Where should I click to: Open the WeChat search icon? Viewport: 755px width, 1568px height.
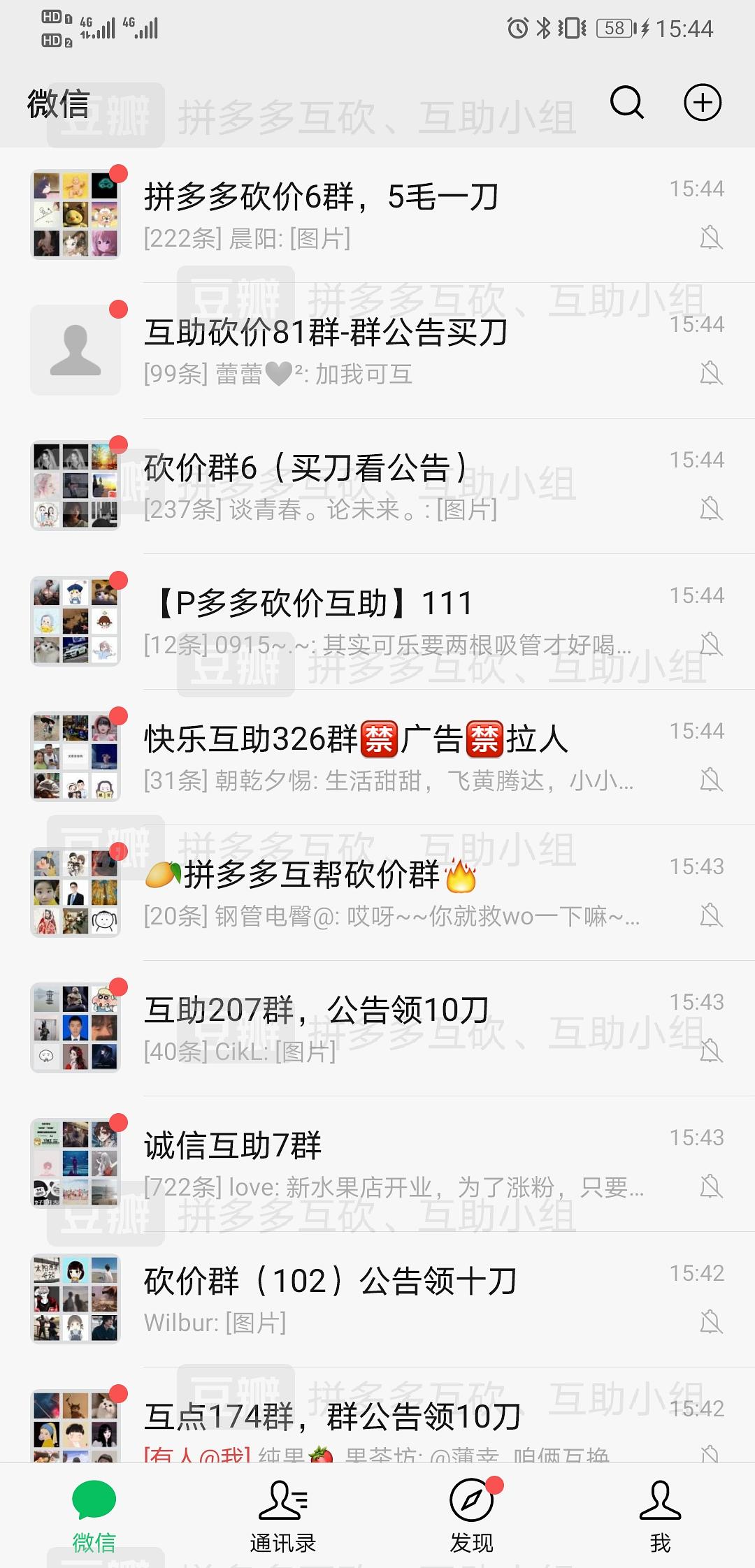[626, 103]
